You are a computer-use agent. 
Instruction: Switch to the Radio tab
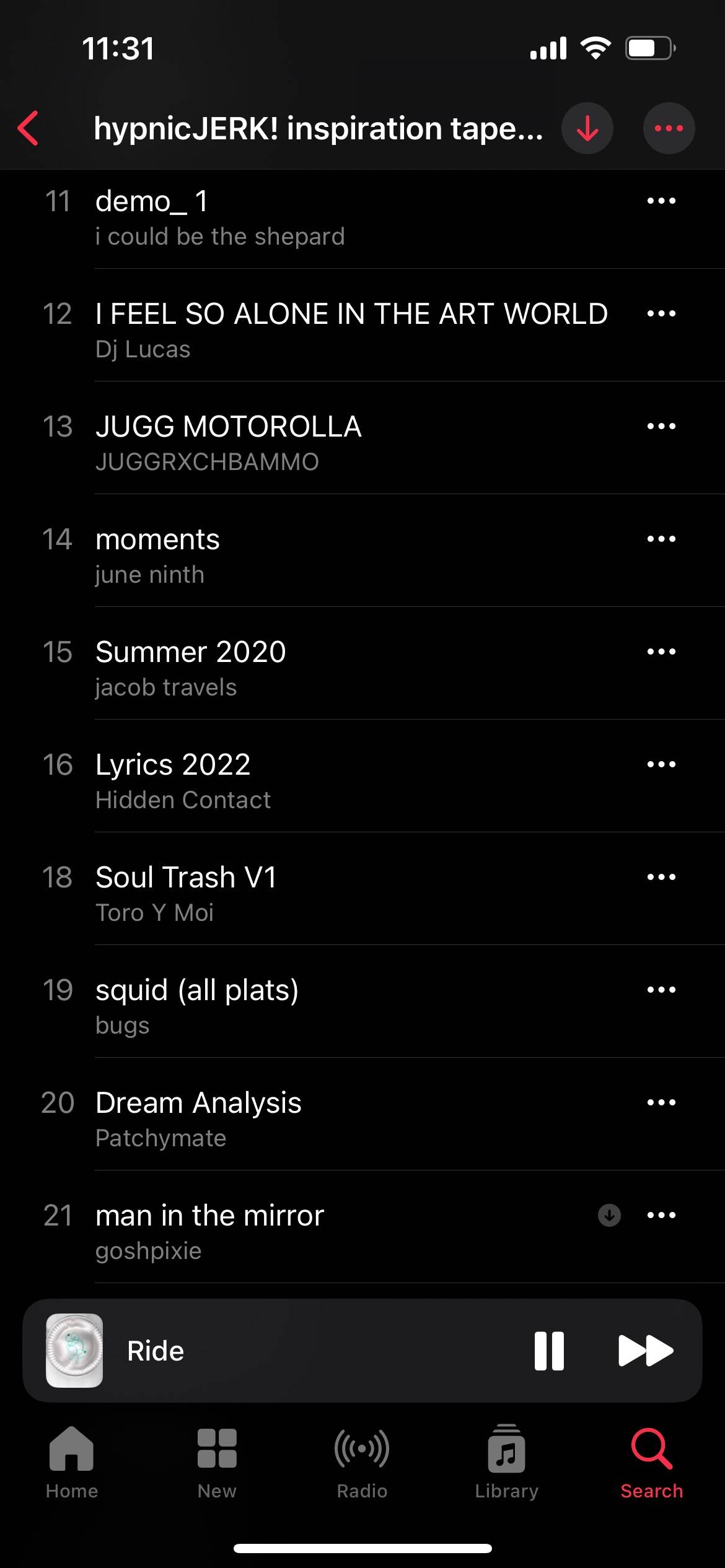362,1463
